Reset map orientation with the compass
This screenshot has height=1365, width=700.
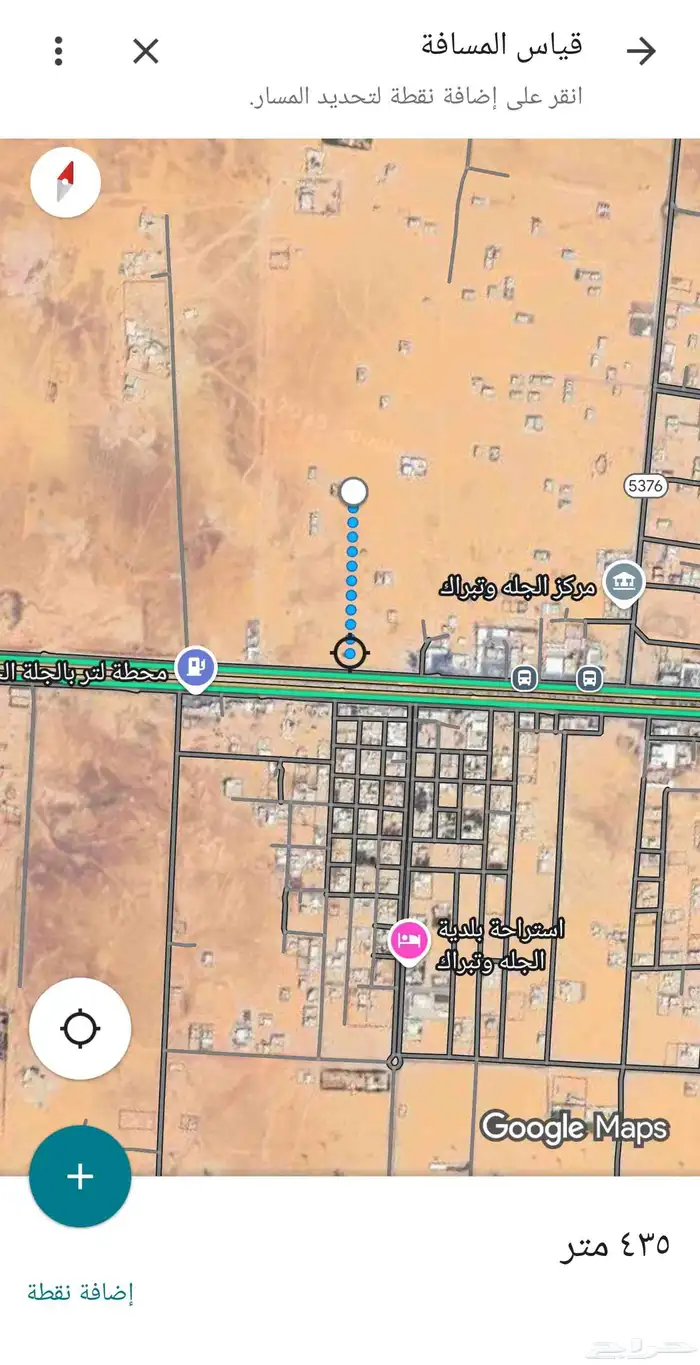click(66, 182)
